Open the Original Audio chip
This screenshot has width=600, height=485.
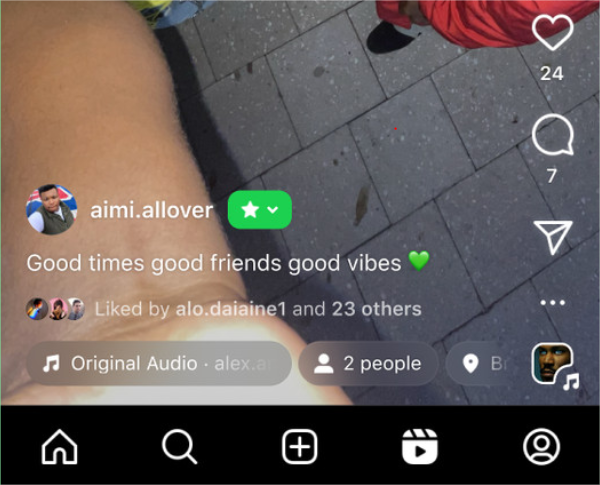(x=157, y=364)
